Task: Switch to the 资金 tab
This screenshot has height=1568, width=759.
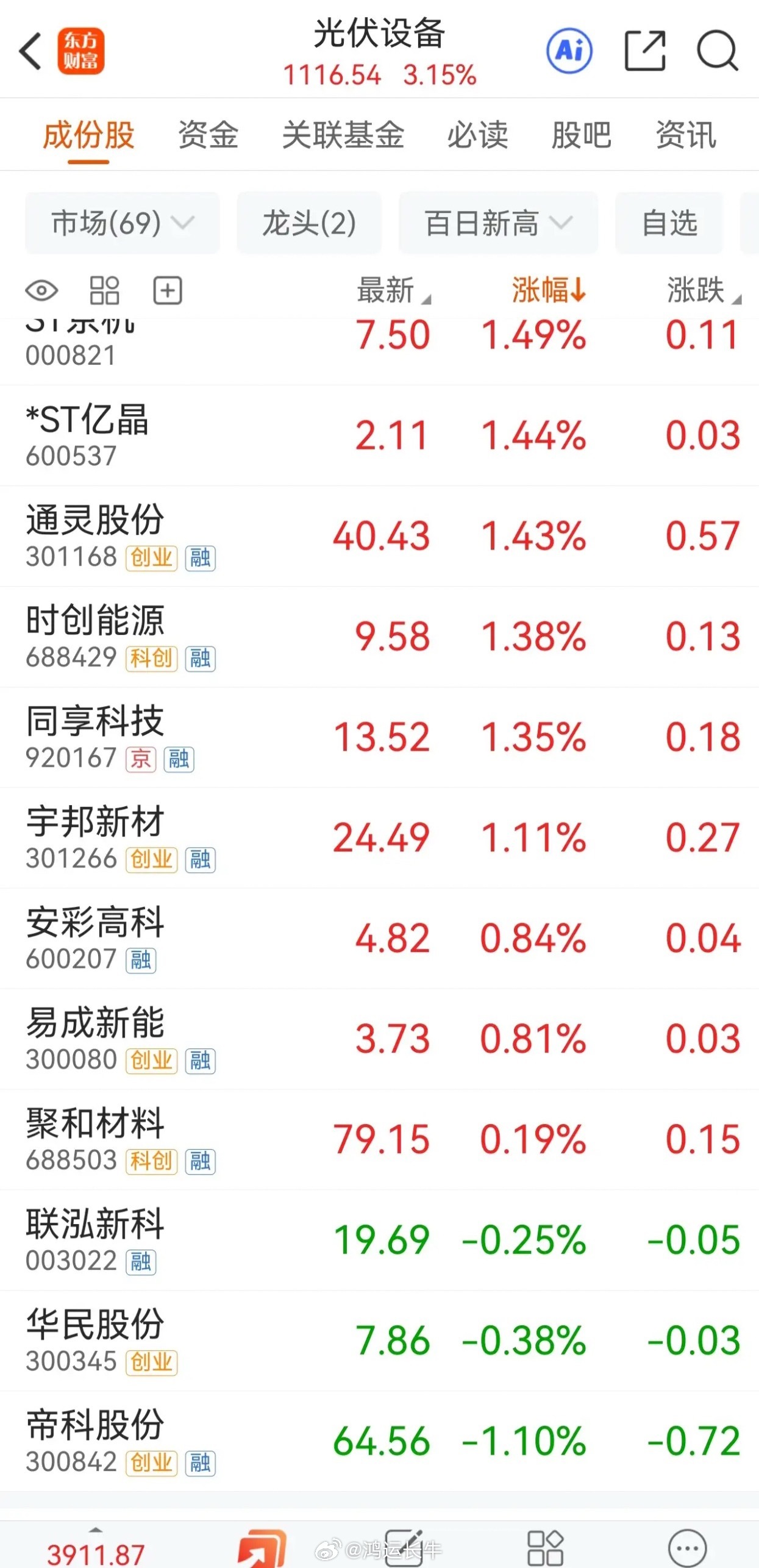Action: click(x=208, y=135)
